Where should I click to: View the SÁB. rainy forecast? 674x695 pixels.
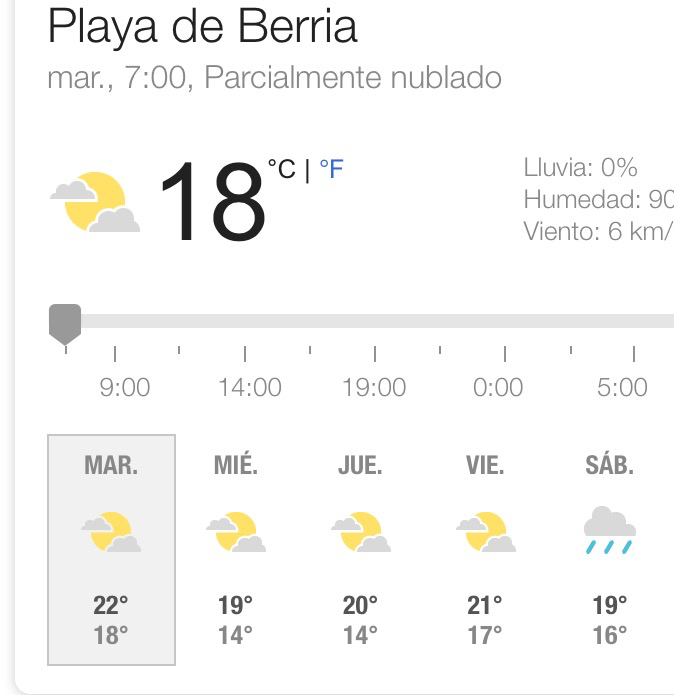(609, 549)
